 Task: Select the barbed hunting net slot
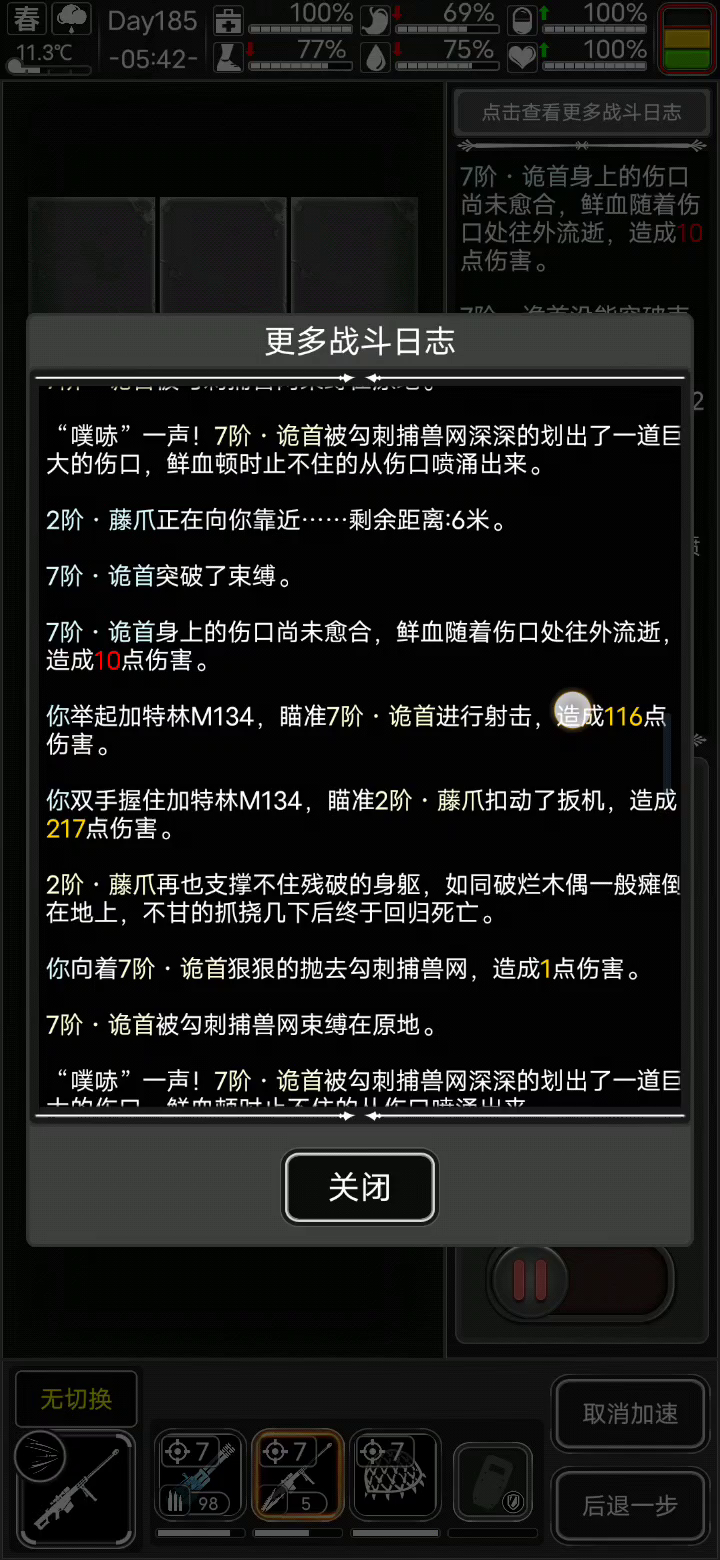[x=395, y=1477]
